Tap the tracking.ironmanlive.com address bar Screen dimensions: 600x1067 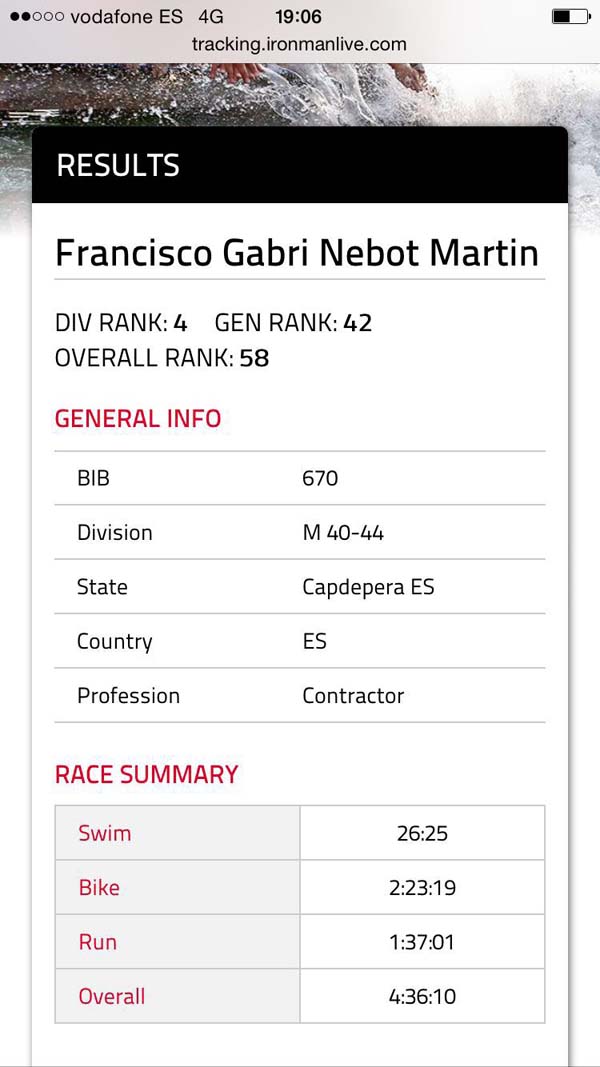[299, 45]
